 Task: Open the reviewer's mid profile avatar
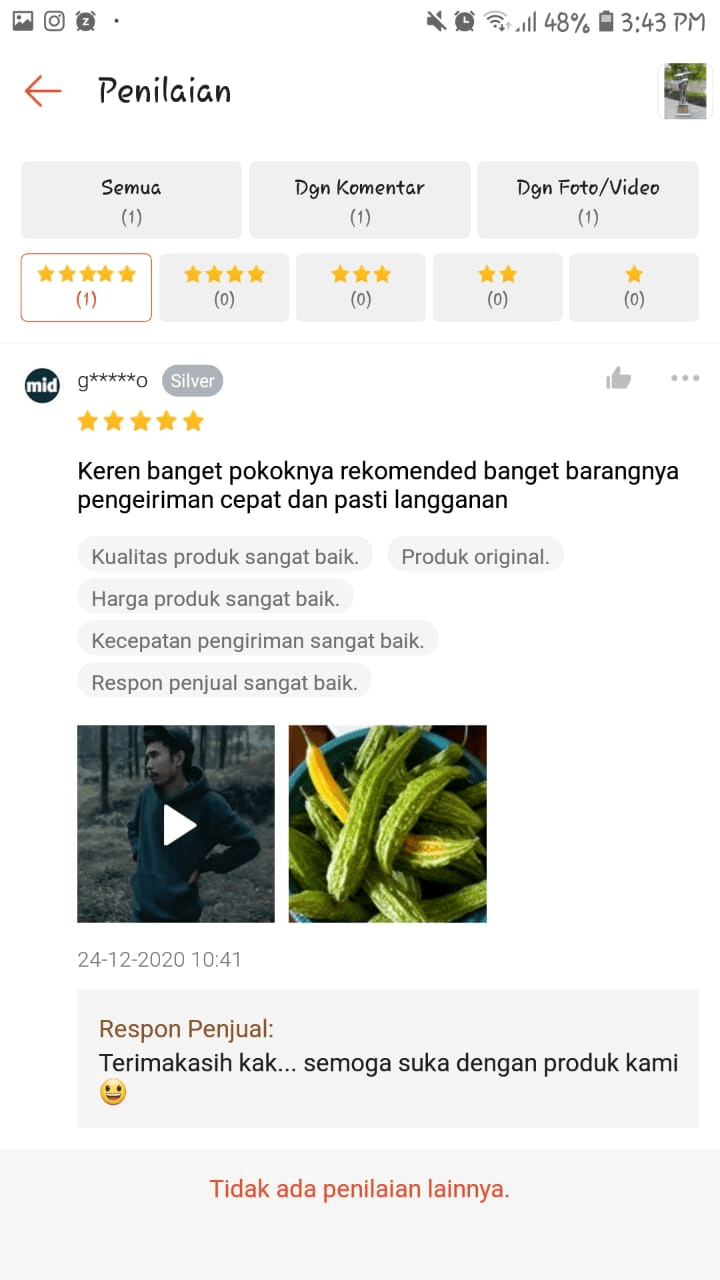(x=42, y=385)
